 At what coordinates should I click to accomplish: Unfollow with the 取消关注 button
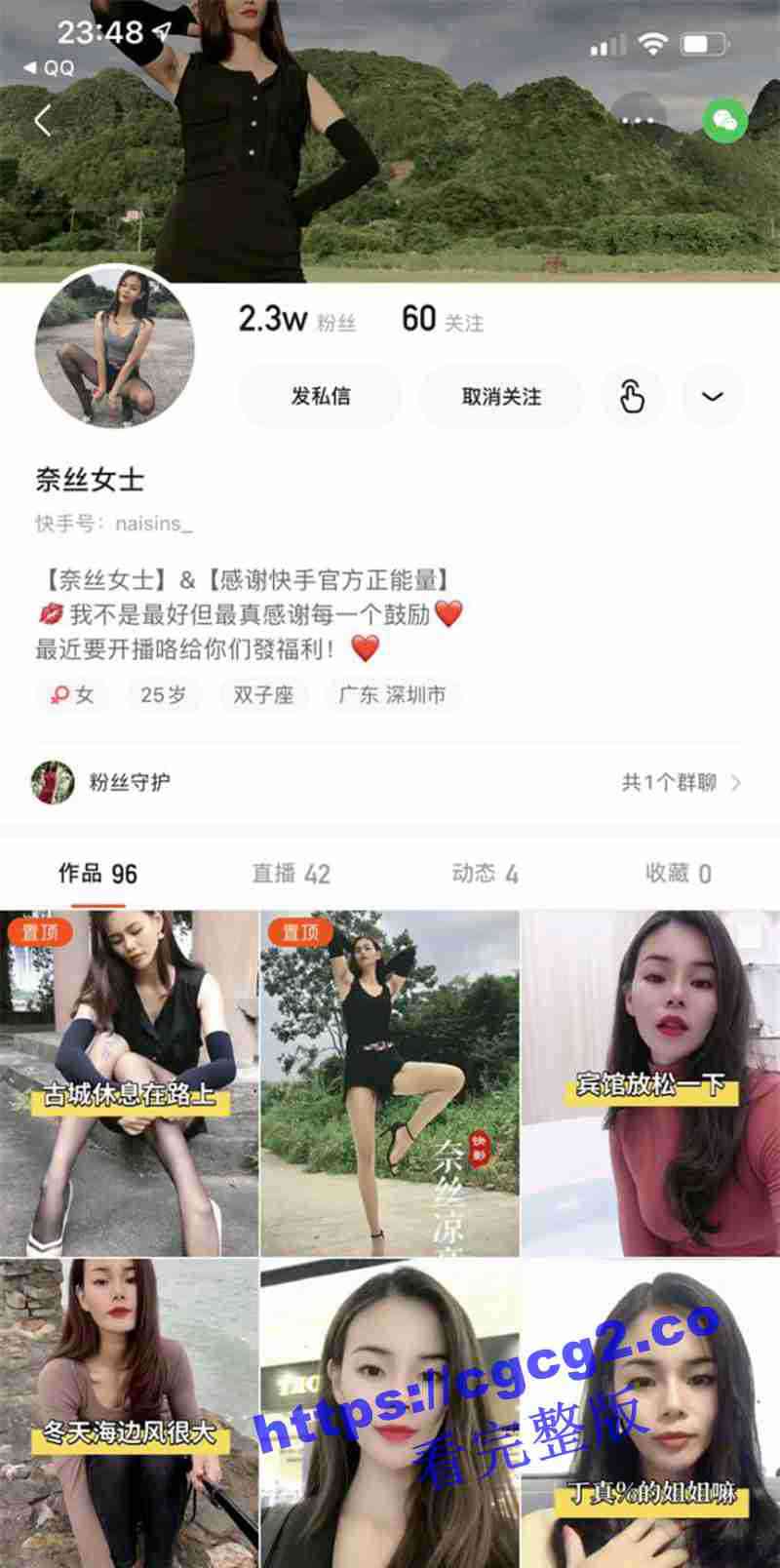501,396
